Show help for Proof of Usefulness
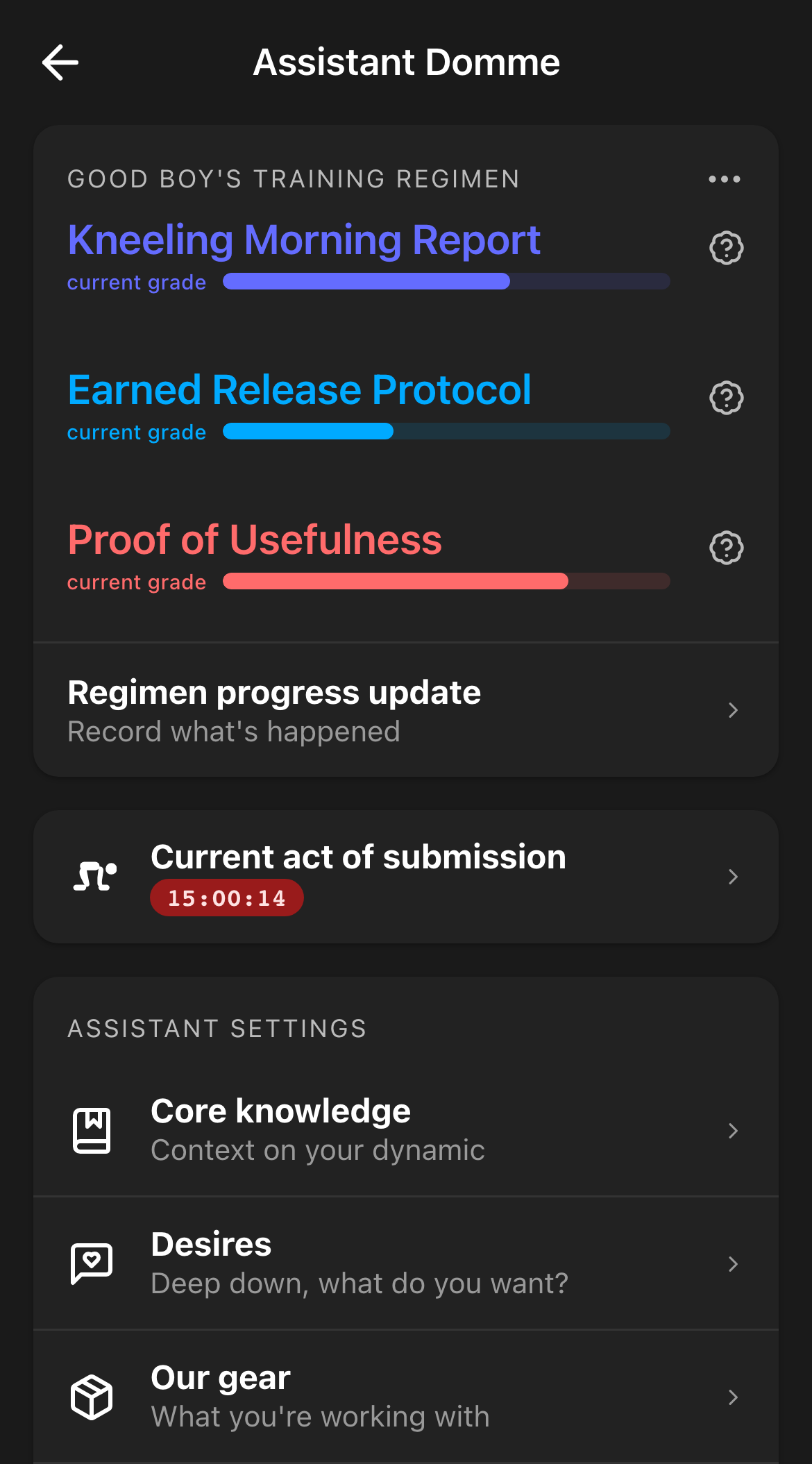Screen dimensions: 812x1464 click(726, 548)
